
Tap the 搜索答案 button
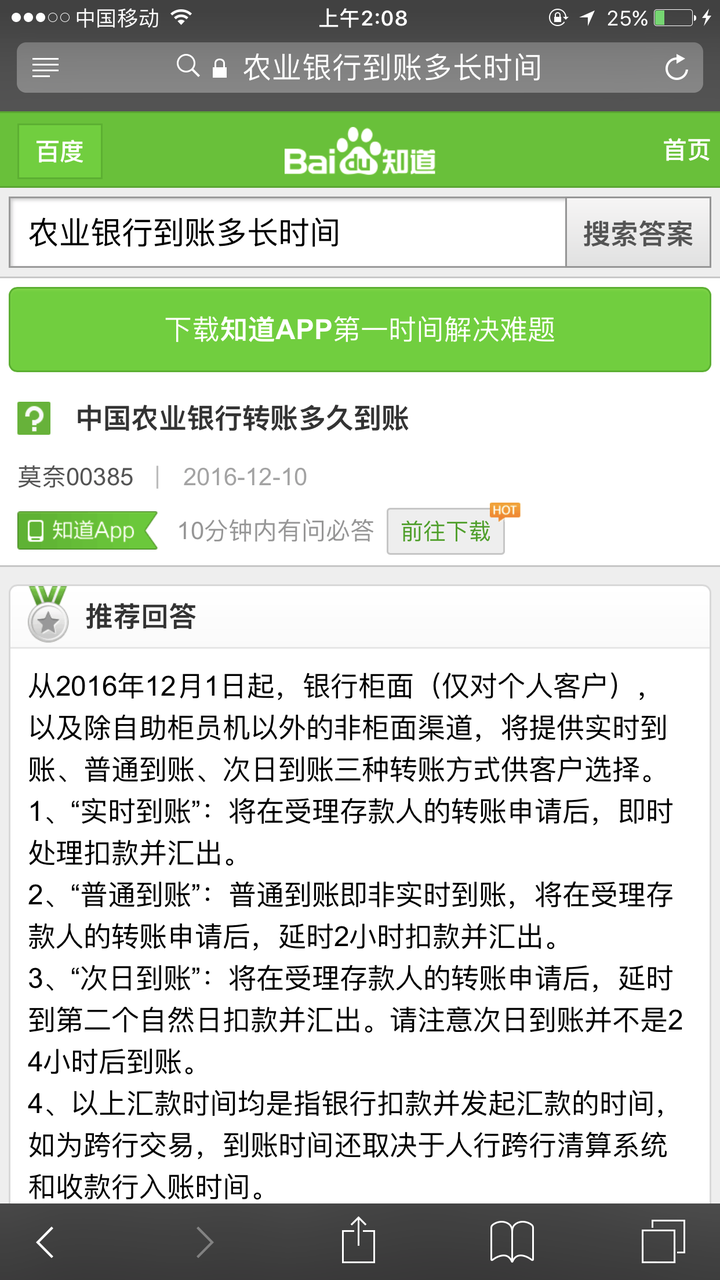(638, 233)
